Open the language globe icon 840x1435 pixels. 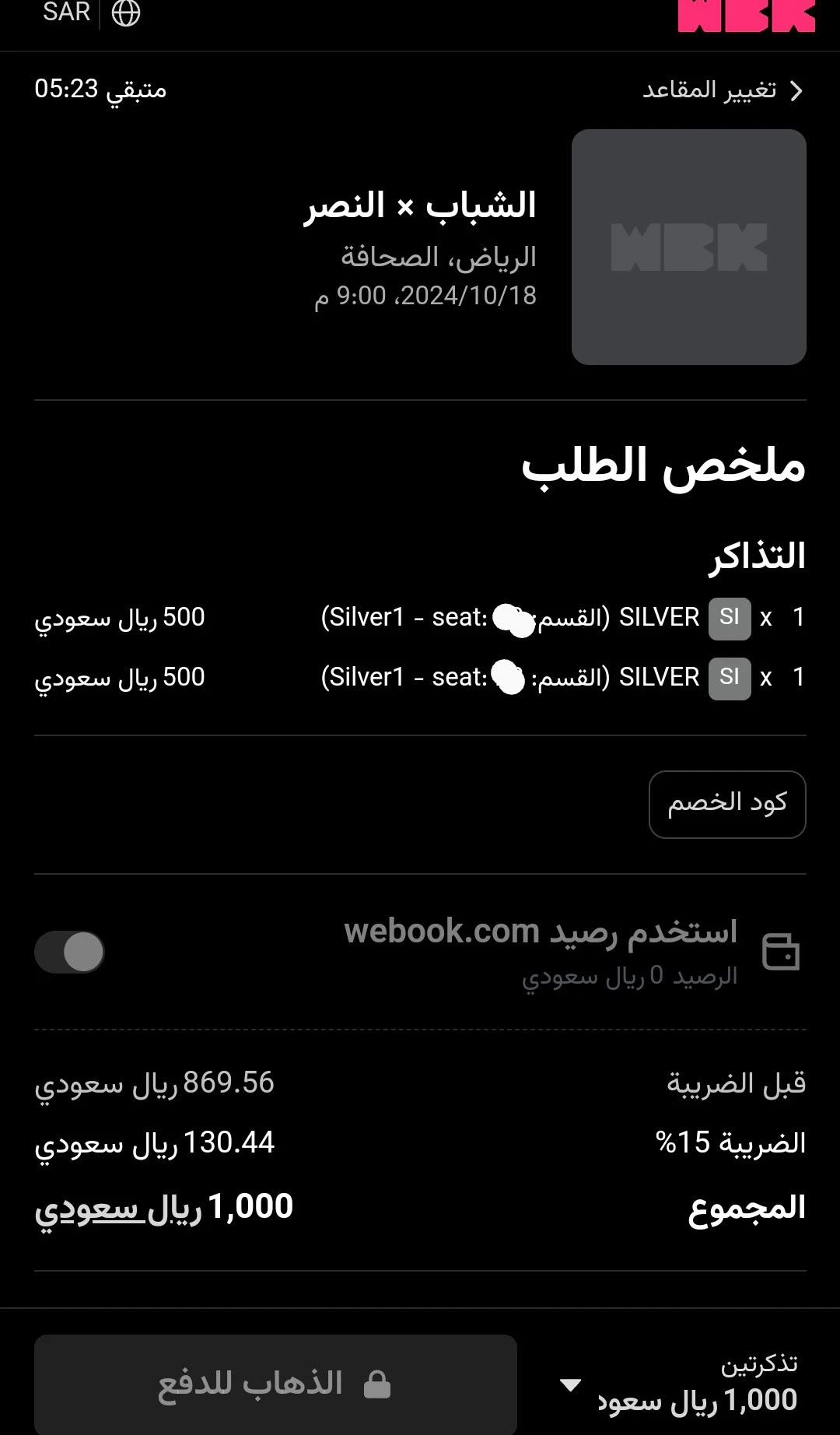126,12
